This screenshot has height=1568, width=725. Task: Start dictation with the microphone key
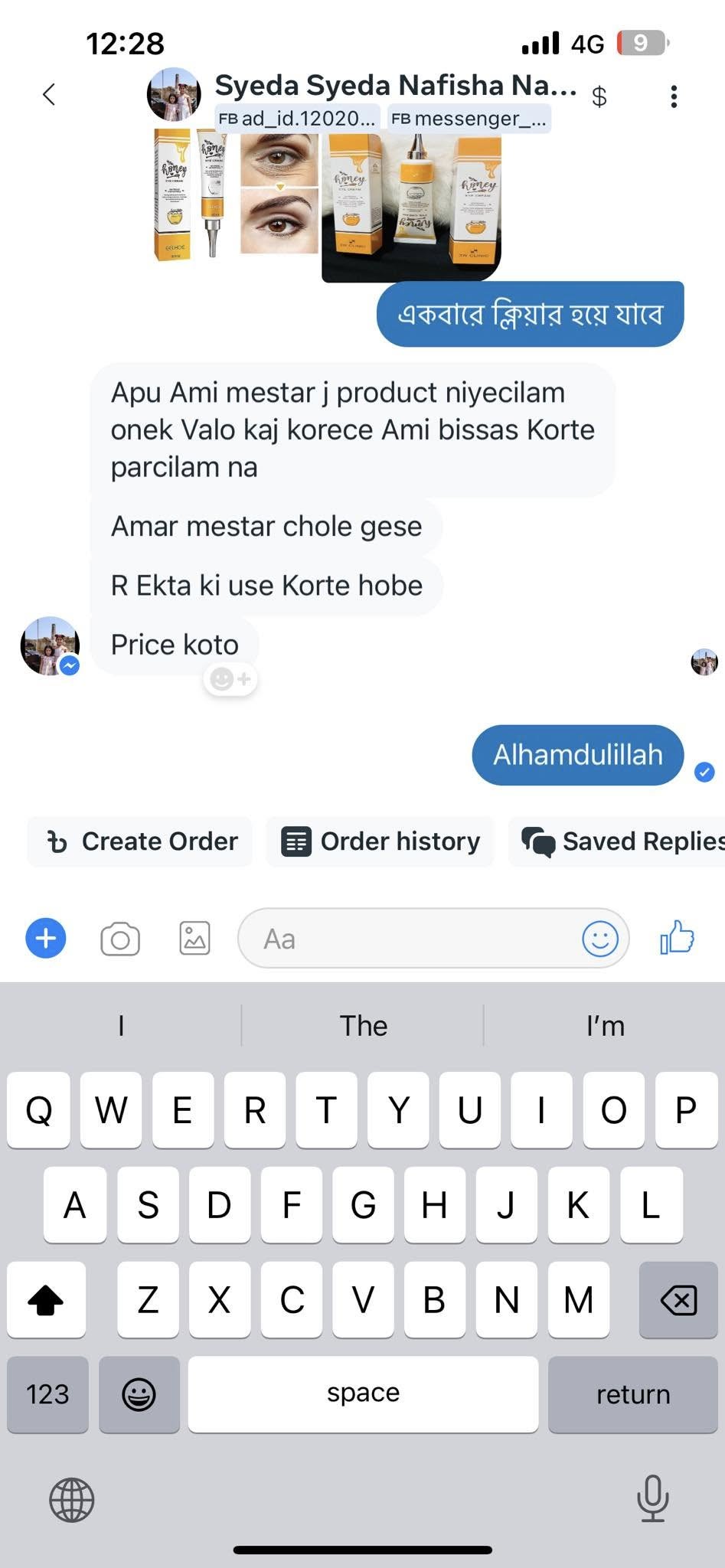[652, 1498]
